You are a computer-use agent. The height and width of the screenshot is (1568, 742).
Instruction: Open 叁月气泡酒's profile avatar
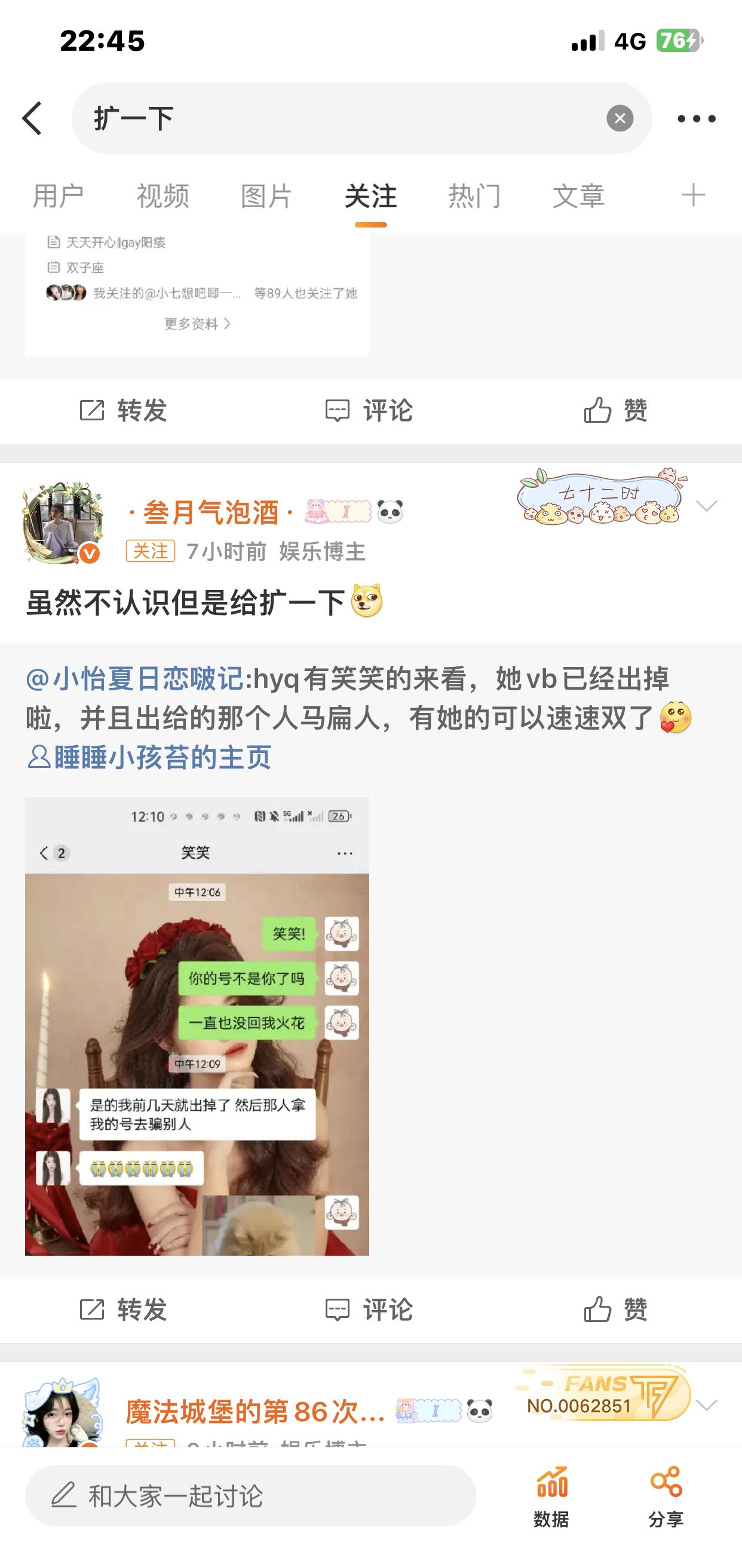point(62,524)
